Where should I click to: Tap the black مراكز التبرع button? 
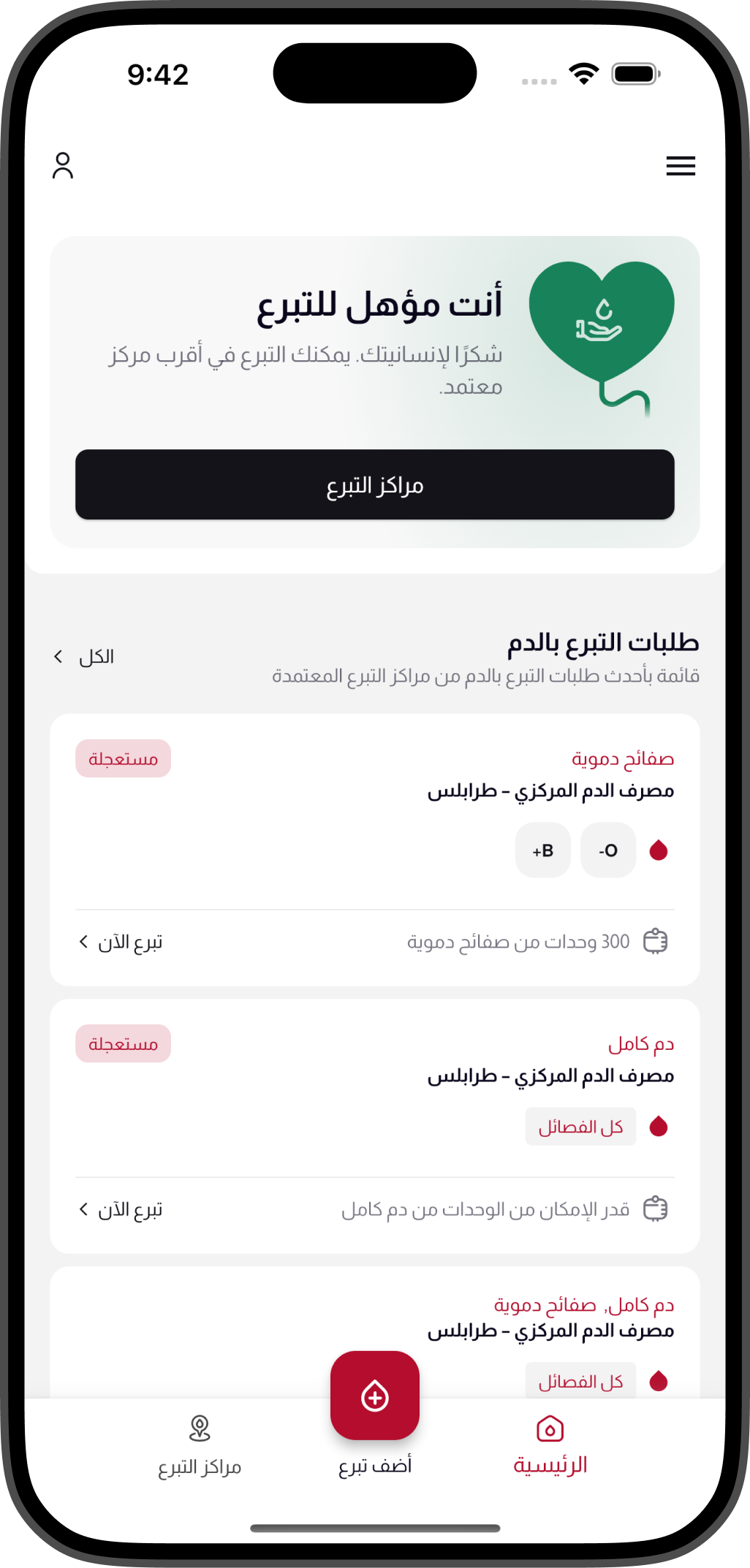point(374,484)
